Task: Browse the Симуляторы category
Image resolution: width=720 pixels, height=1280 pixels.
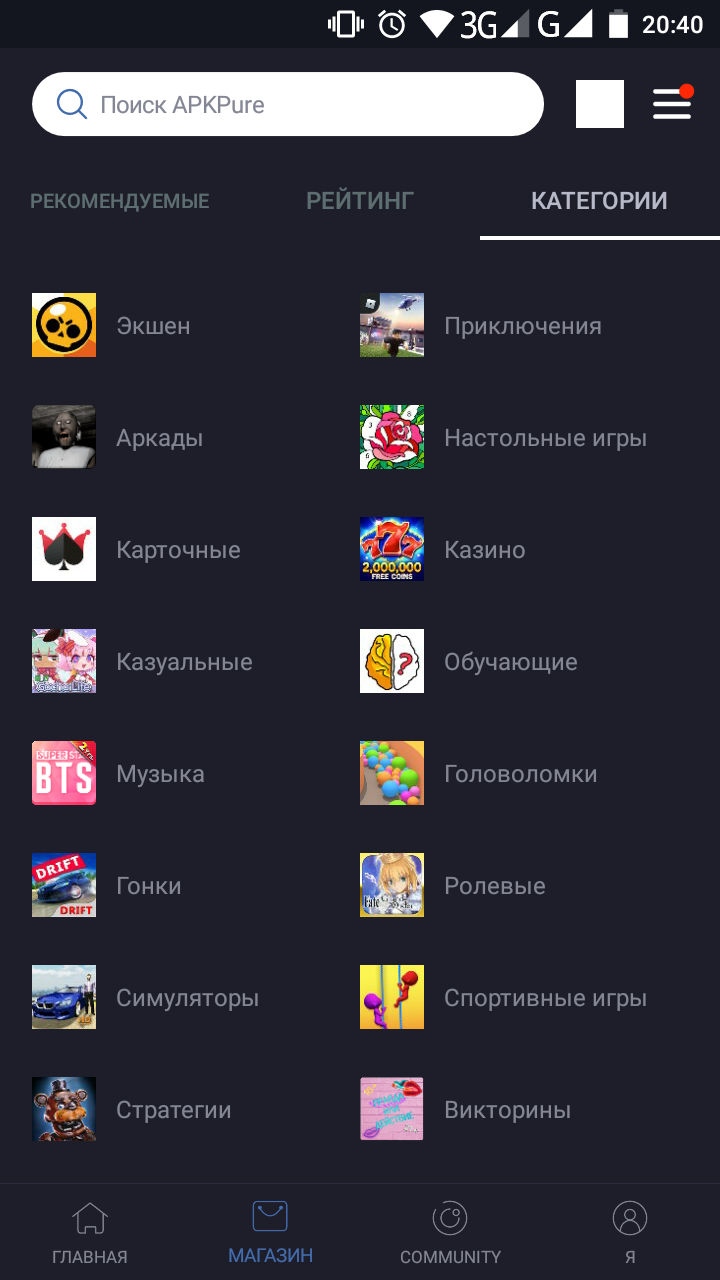Action: click(x=187, y=998)
